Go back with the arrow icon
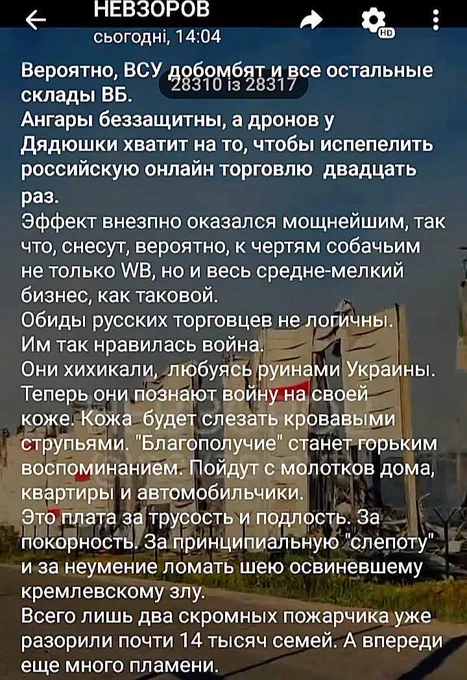The width and height of the screenshot is (467, 680). tap(36, 20)
